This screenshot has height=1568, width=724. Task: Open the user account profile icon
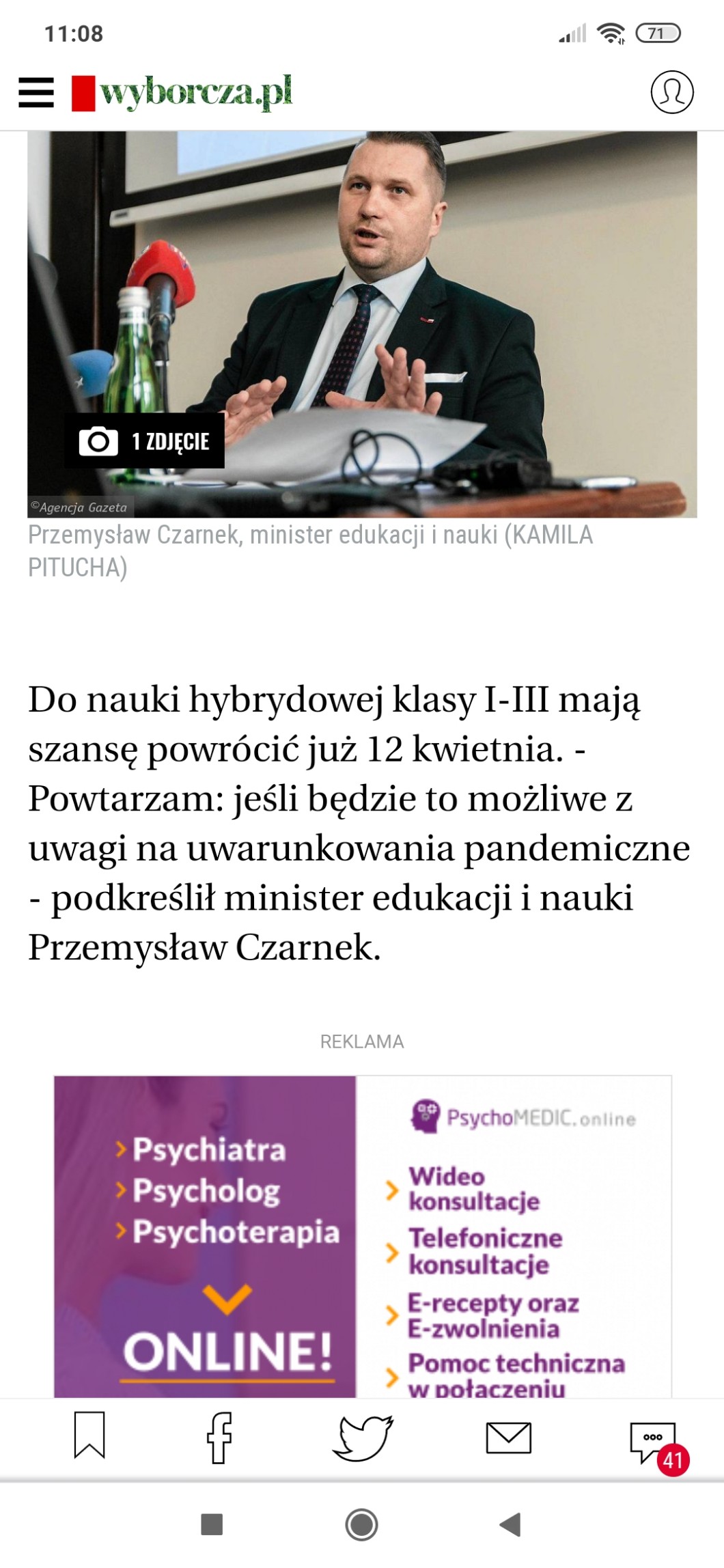point(672,92)
